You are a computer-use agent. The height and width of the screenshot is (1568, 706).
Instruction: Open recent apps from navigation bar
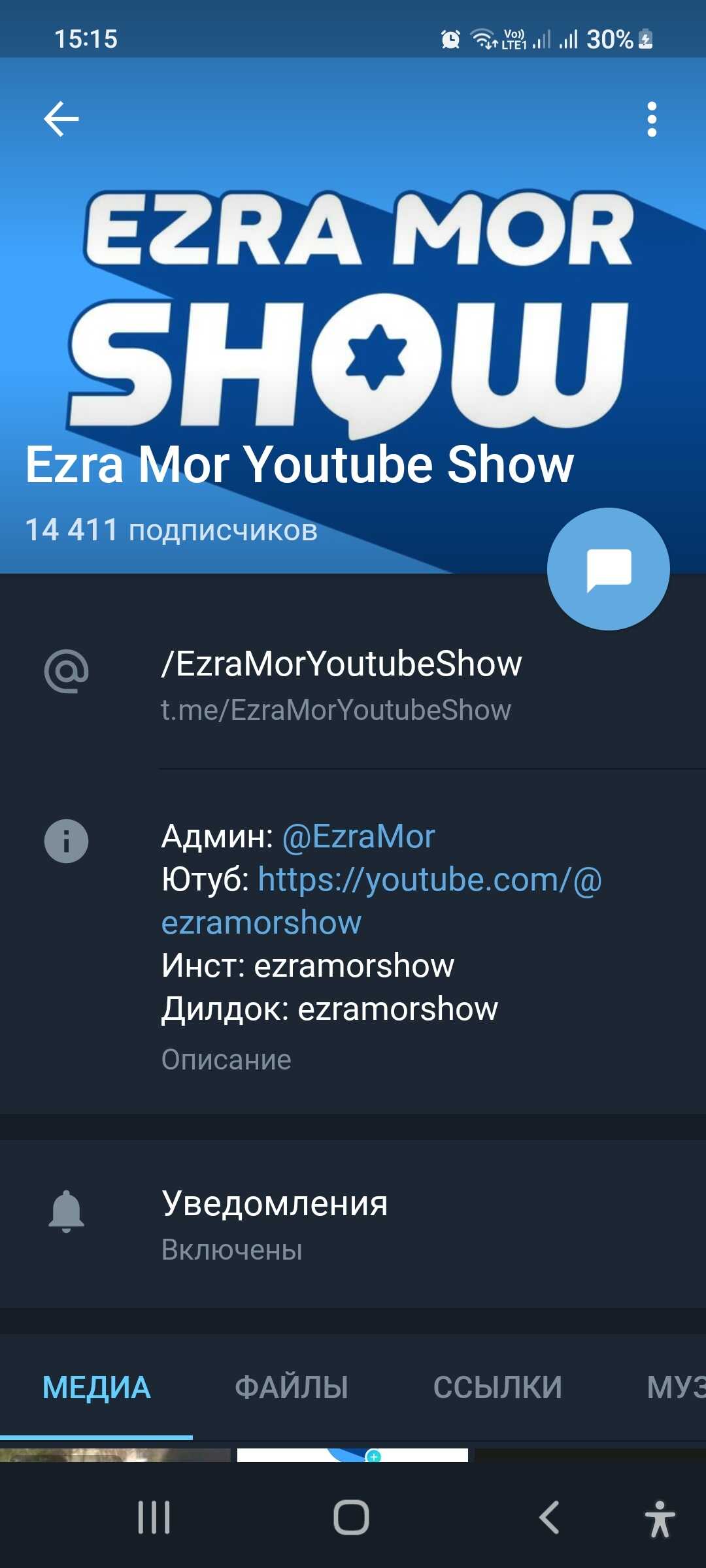coord(154,1517)
